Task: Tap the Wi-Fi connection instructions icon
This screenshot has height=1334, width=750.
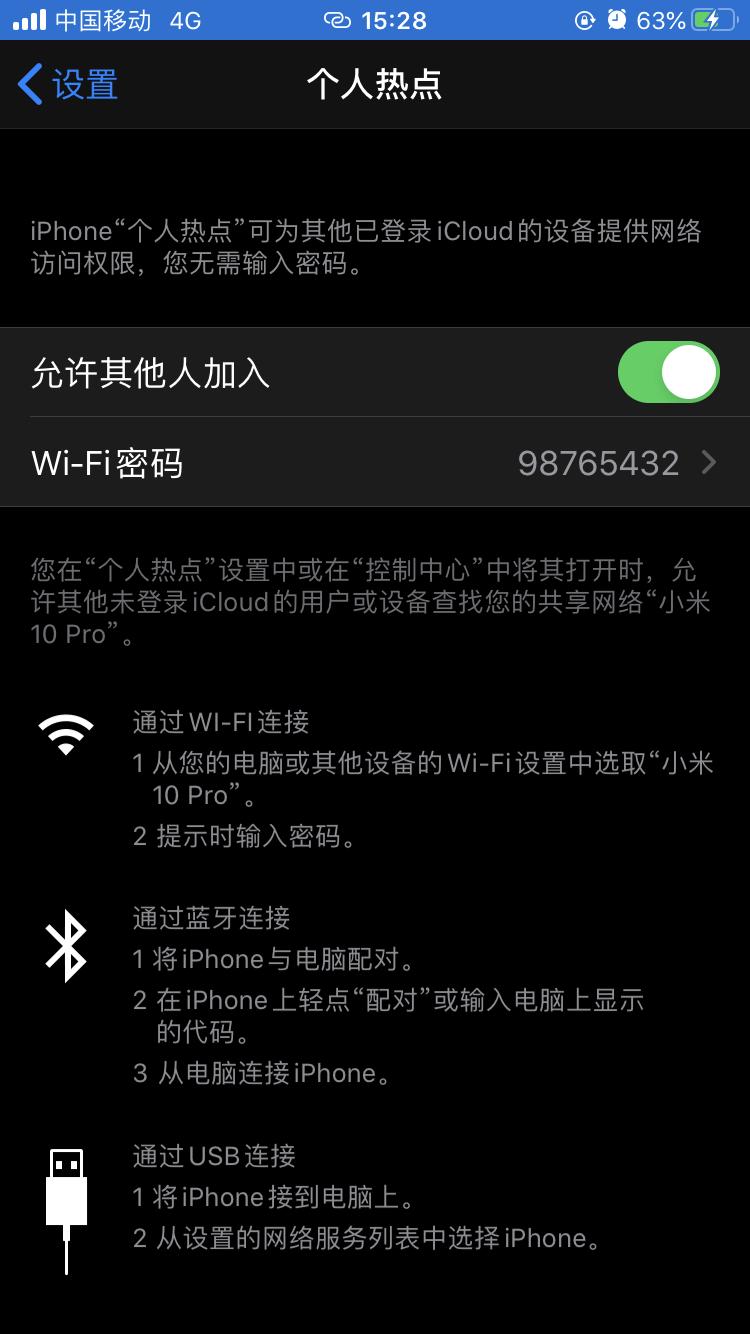Action: pyautogui.click(x=64, y=735)
